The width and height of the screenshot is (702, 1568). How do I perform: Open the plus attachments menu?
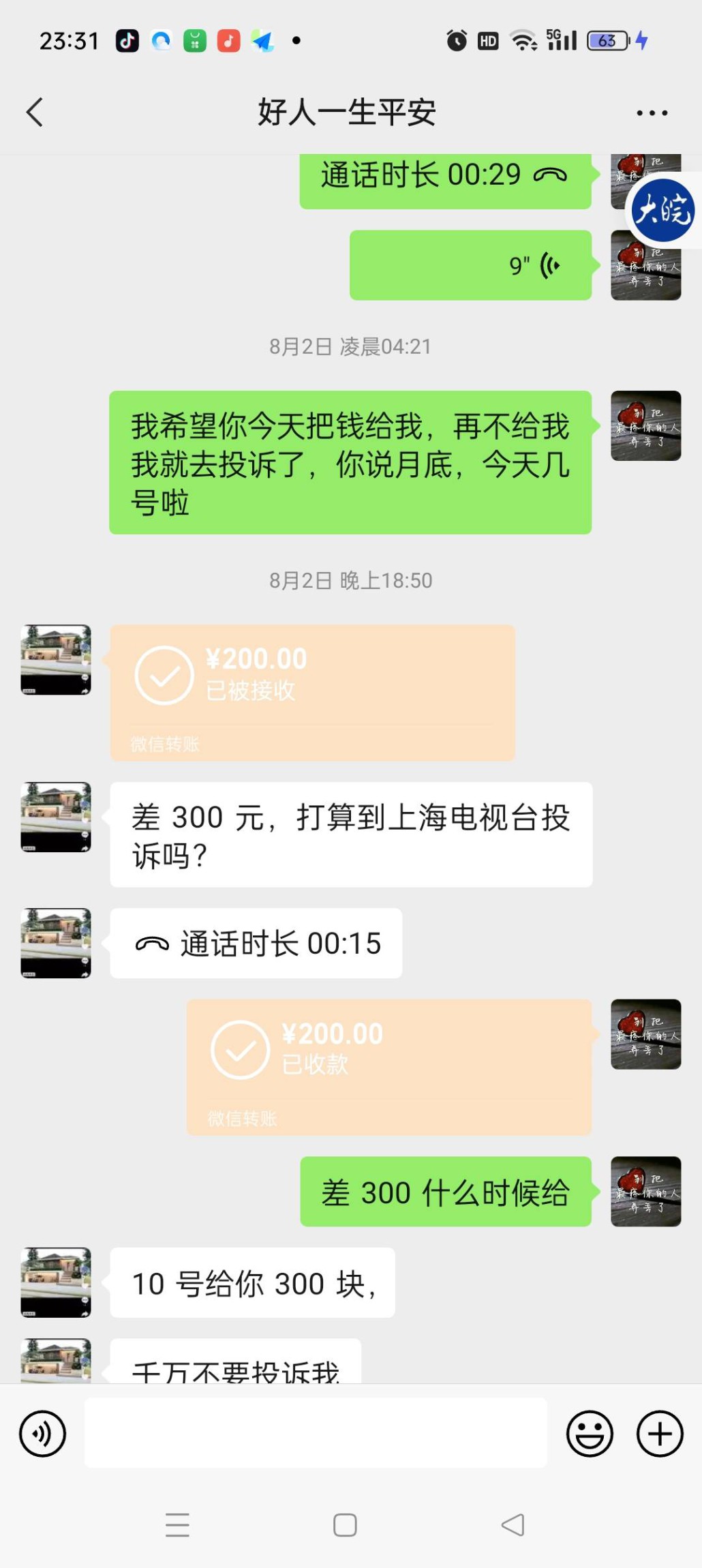pyautogui.click(x=660, y=1434)
